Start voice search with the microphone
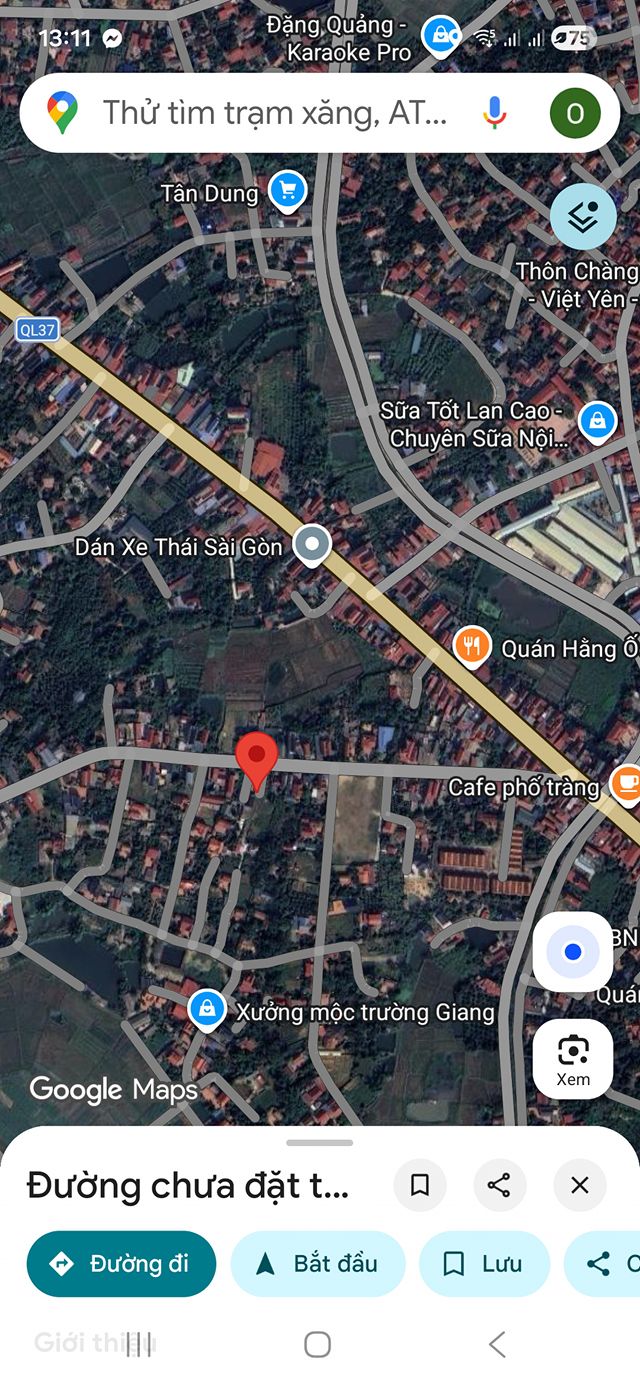Viewport: 640px width, 1386px height. click(x=494, y=113)
